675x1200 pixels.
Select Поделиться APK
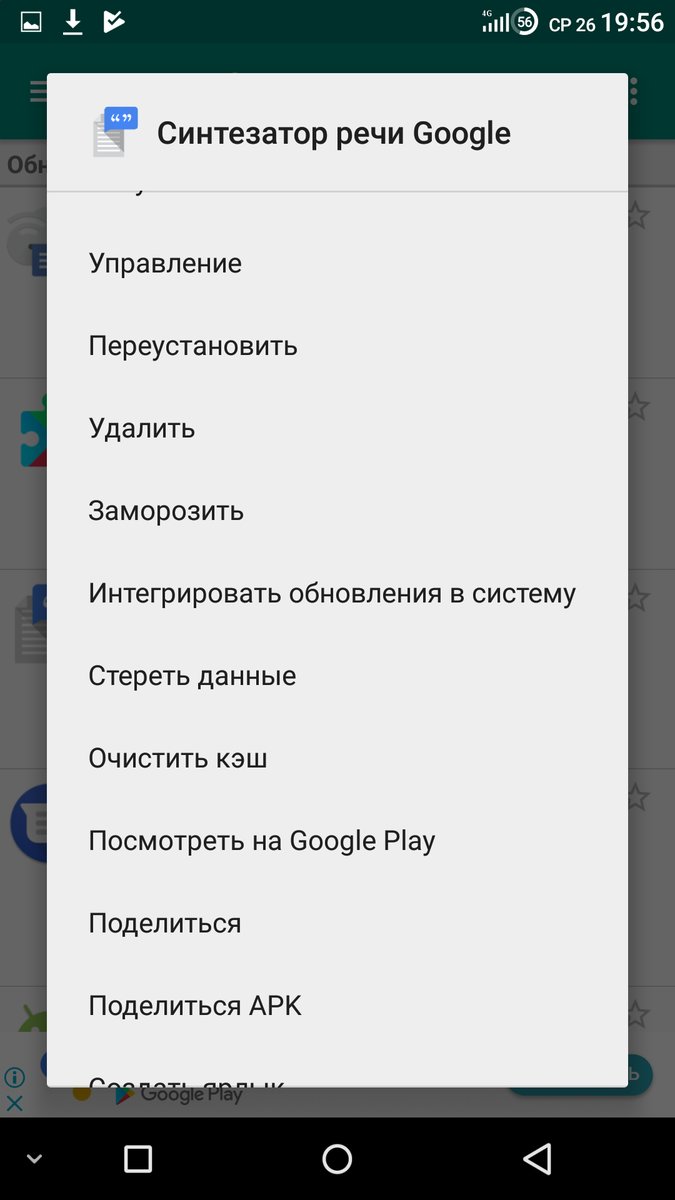(x=195, y=1005)
